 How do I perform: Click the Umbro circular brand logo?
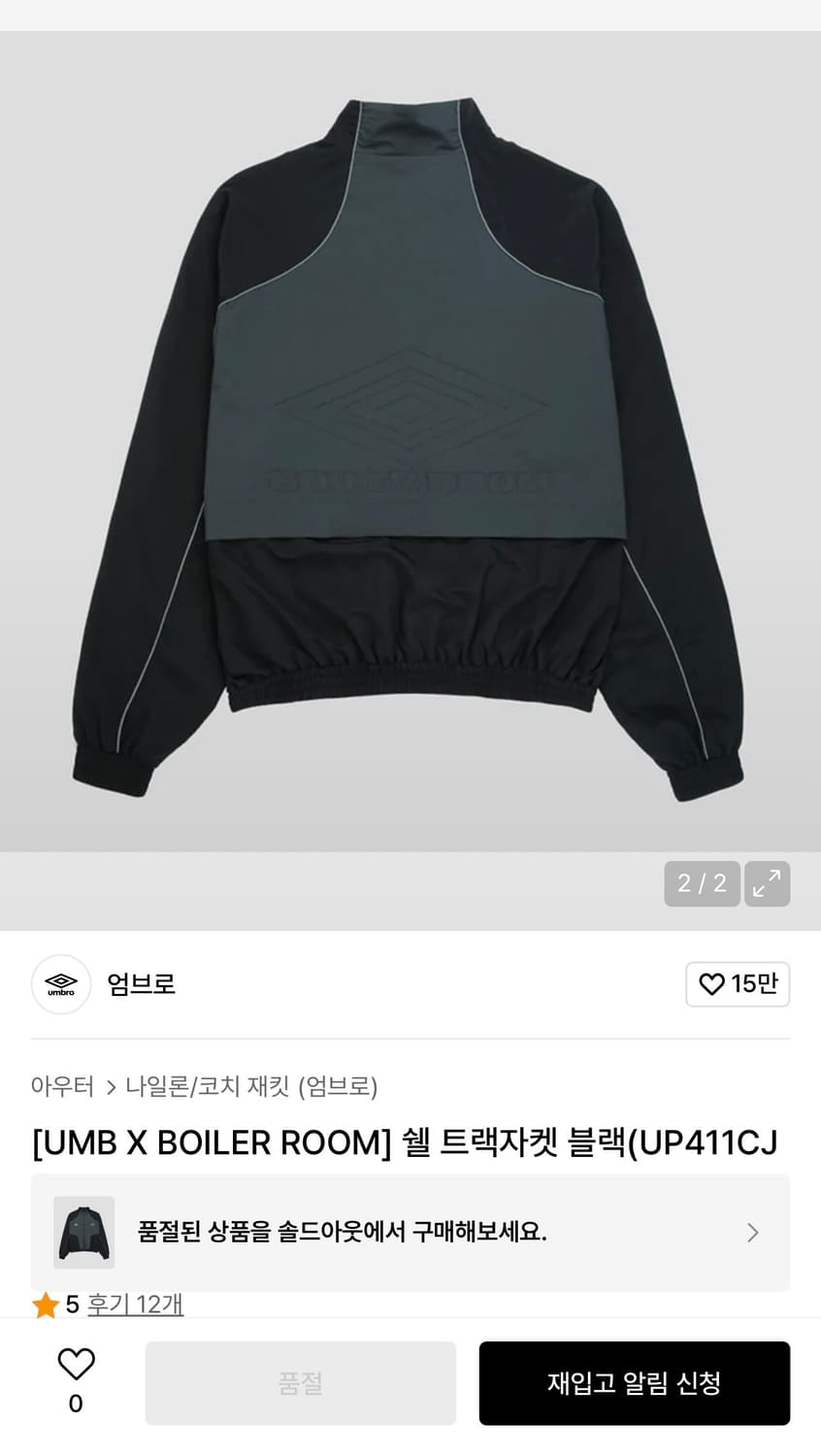click(x=61, y=984)
